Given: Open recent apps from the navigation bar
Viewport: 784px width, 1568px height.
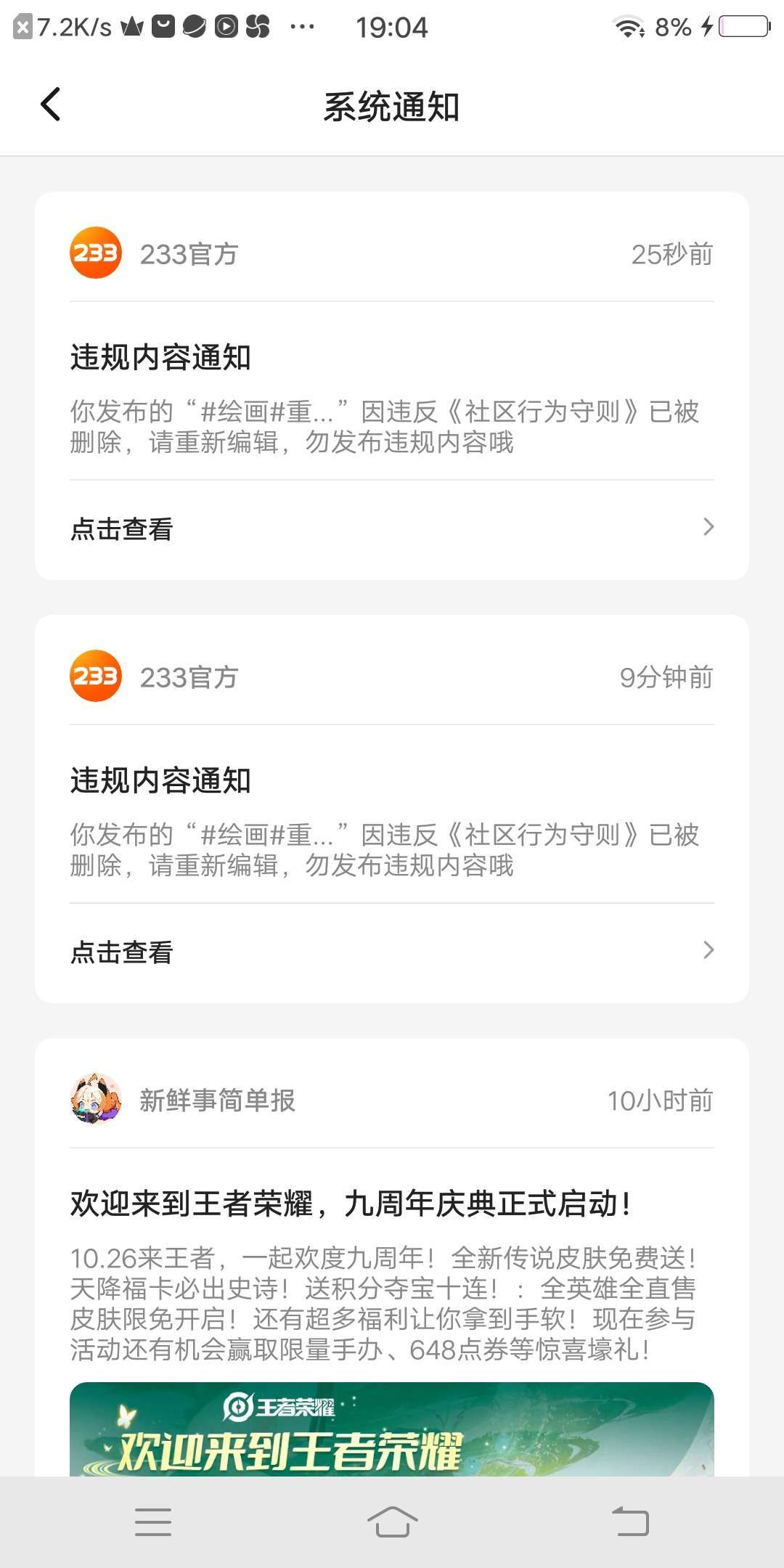Looking at the screenshot, I should point(153,1522).
